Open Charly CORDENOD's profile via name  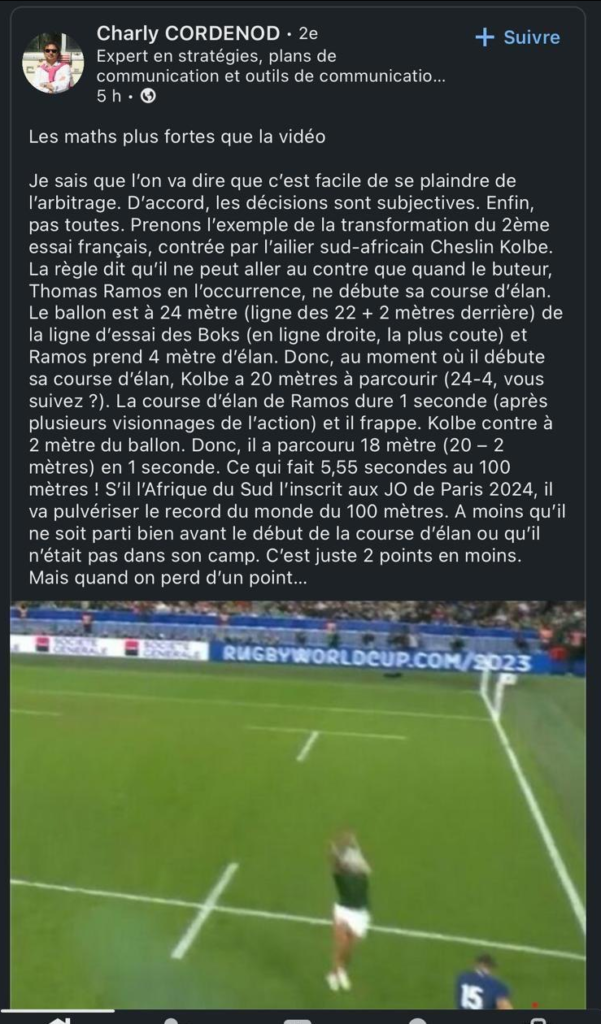point(187,33)
